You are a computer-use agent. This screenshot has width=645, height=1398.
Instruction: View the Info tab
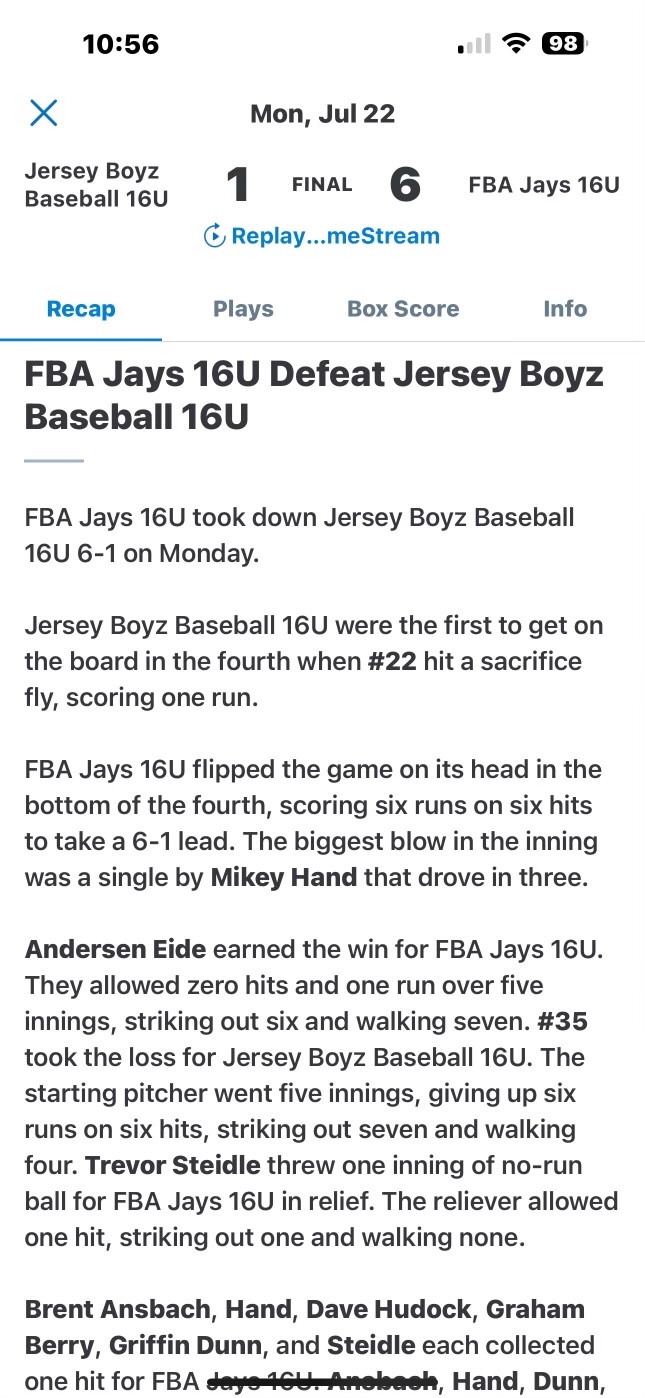click(x=565, y=309)
